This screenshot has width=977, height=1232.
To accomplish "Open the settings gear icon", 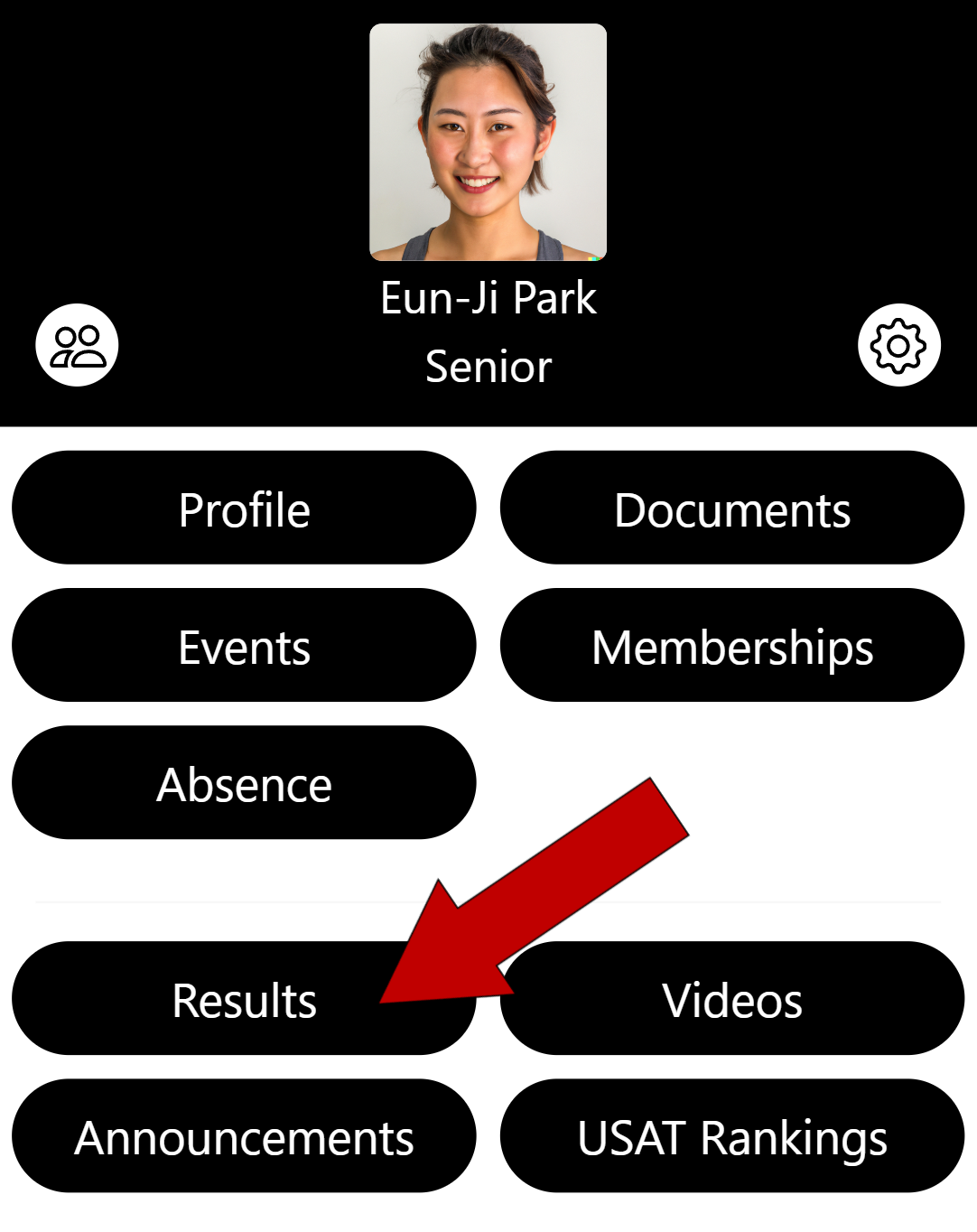I will (898, 345).
